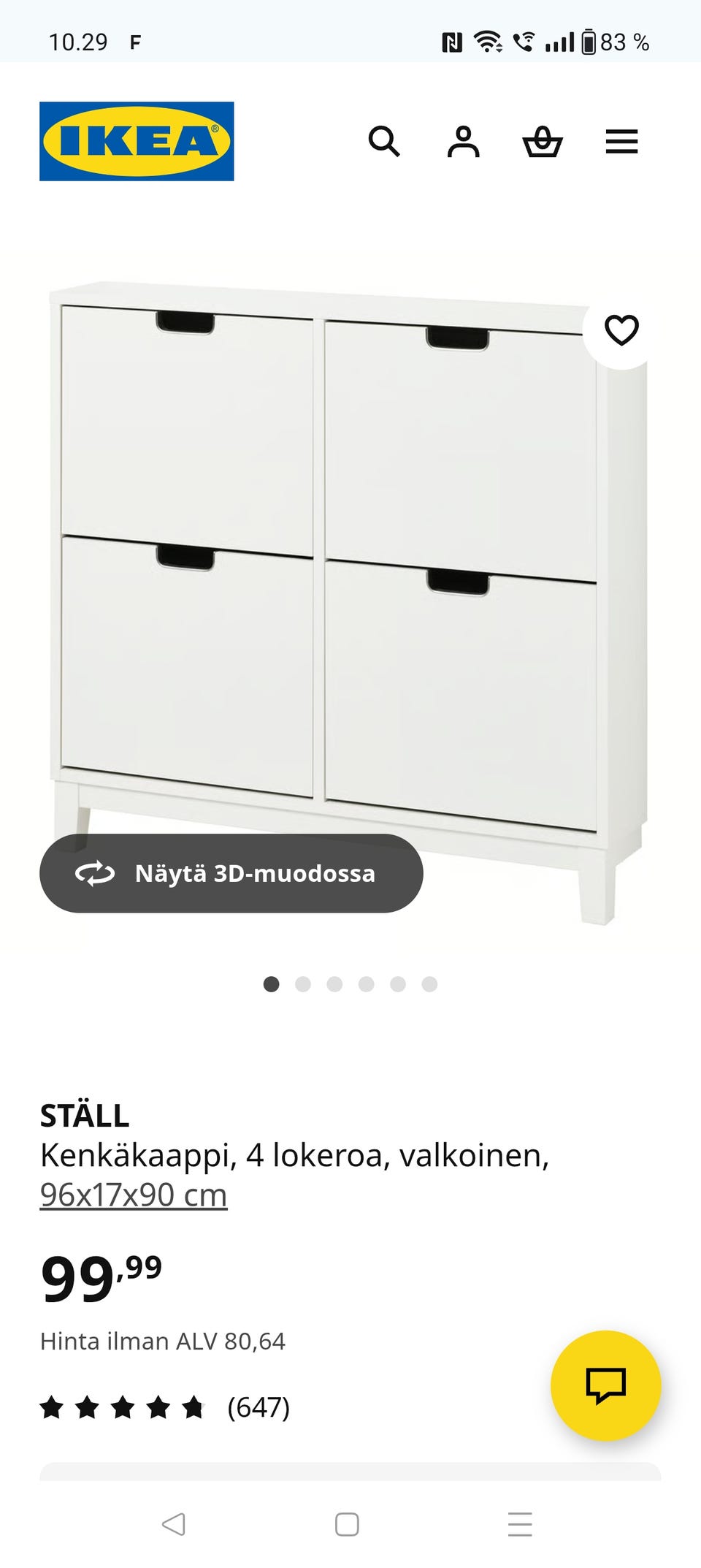Add STÄLL to favorites with the heart icon
701x1568 pixels.
(x=621, y=330)
